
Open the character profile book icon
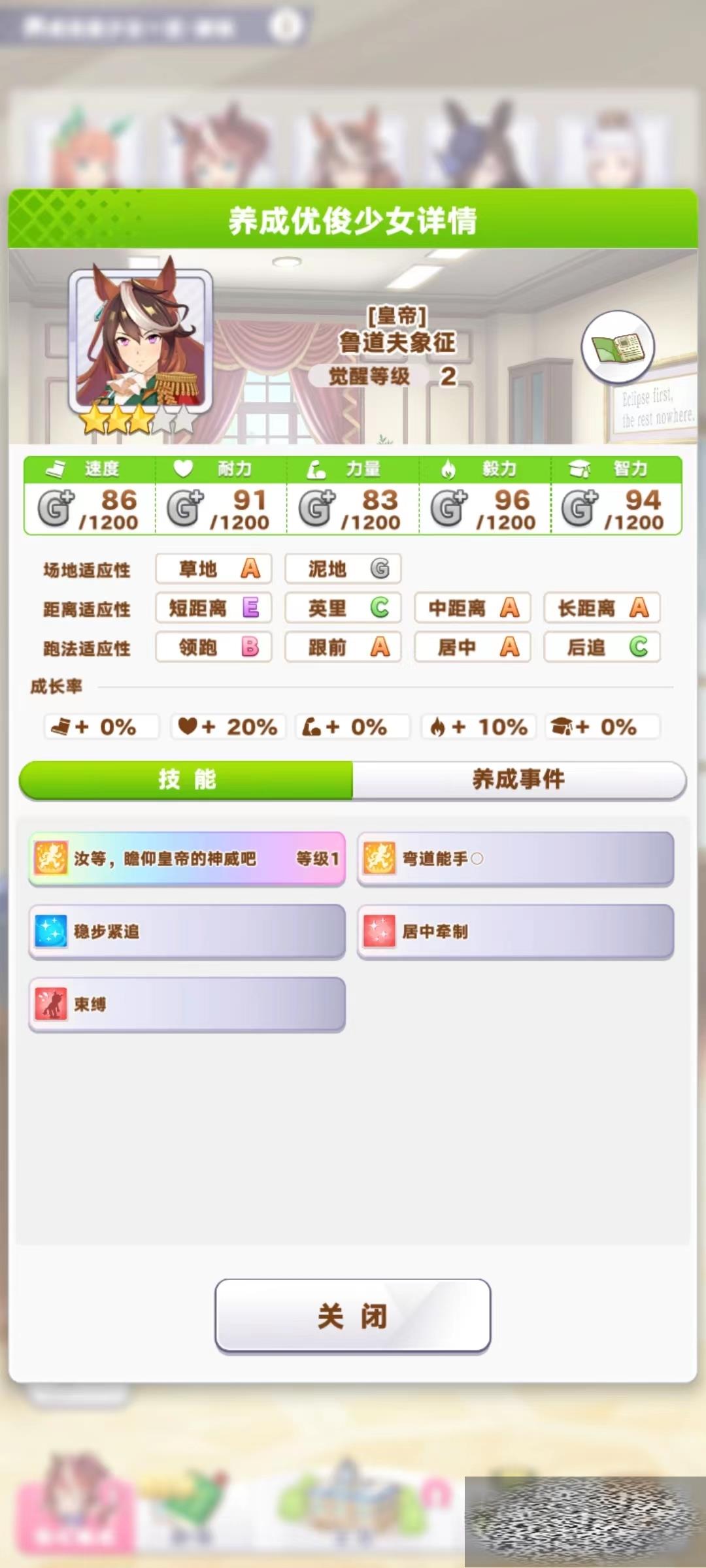click(x=618, y=346)
